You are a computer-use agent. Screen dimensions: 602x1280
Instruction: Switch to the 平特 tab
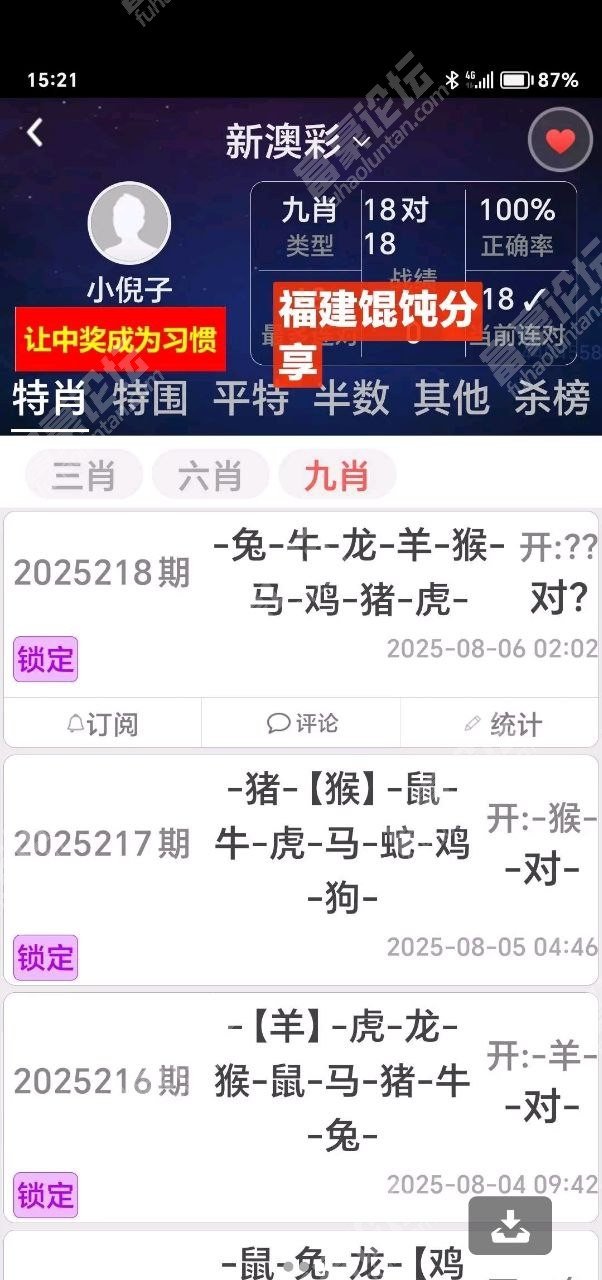click(x=250, y=398)
